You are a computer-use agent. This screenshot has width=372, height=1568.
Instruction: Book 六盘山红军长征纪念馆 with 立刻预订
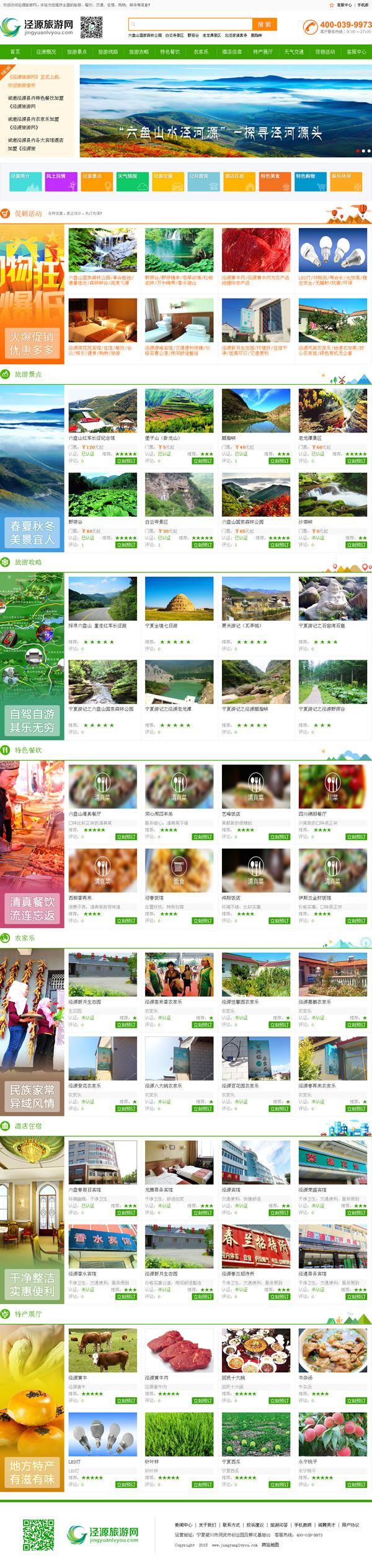(x=126, y=461)
